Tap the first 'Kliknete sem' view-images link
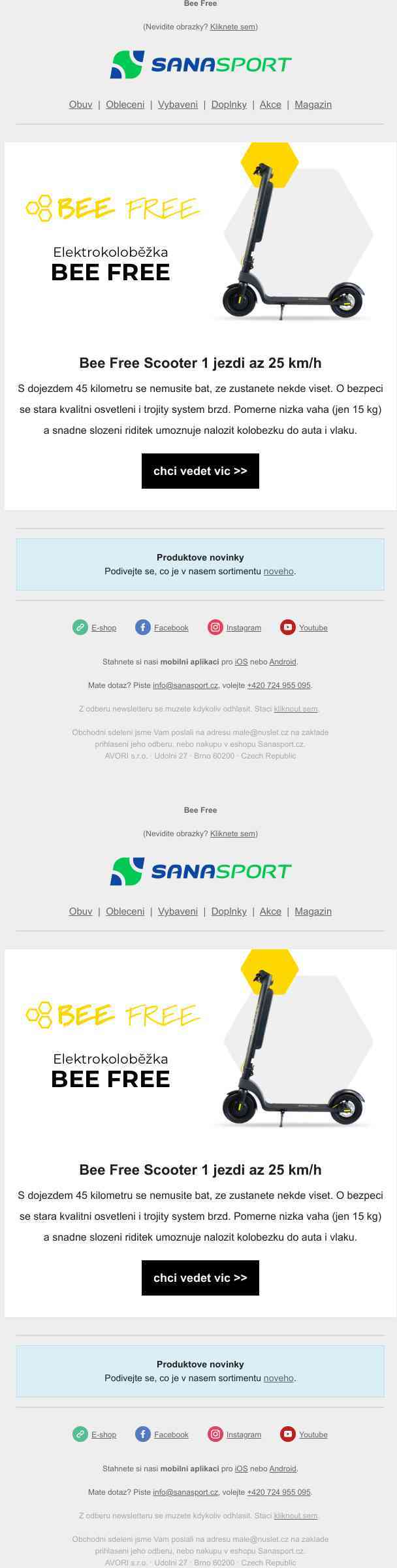397x1568 pixels. pos(232,27)
